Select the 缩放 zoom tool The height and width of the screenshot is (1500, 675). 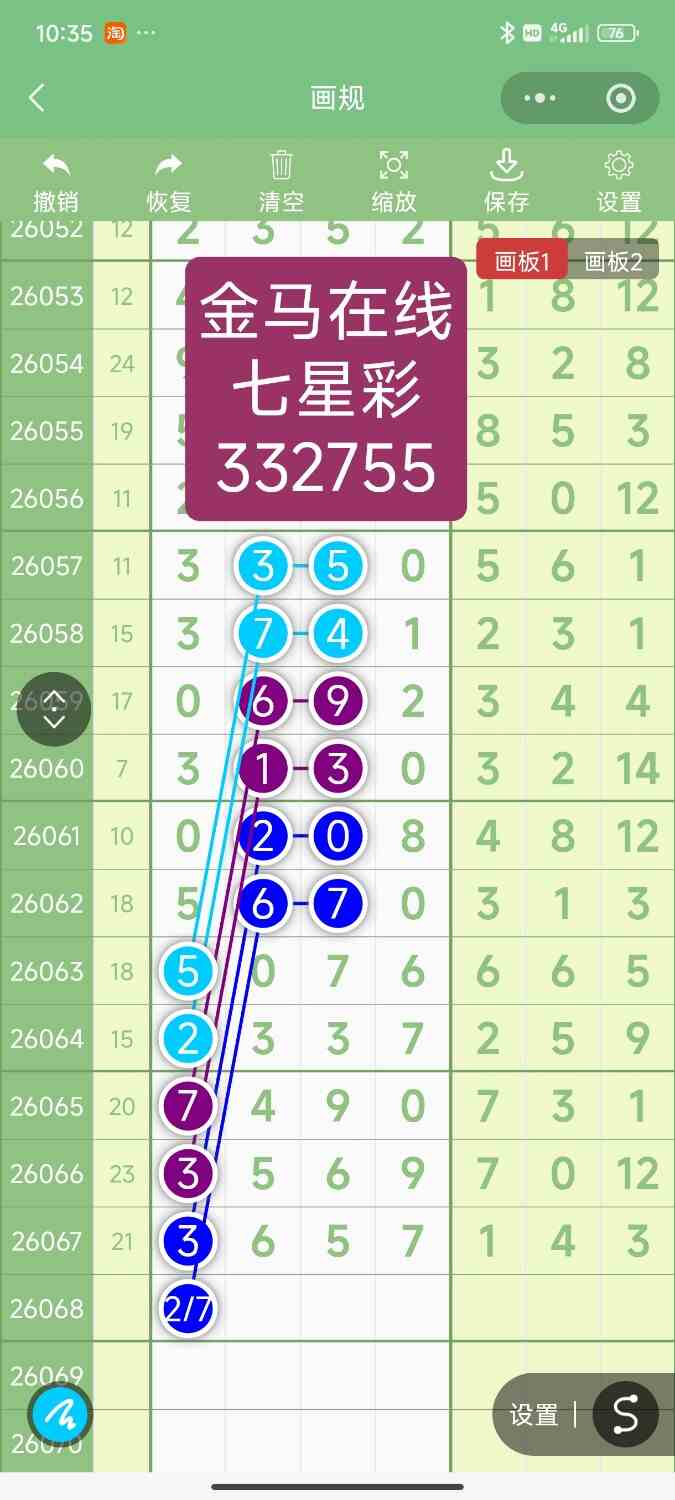pos(394,182)
